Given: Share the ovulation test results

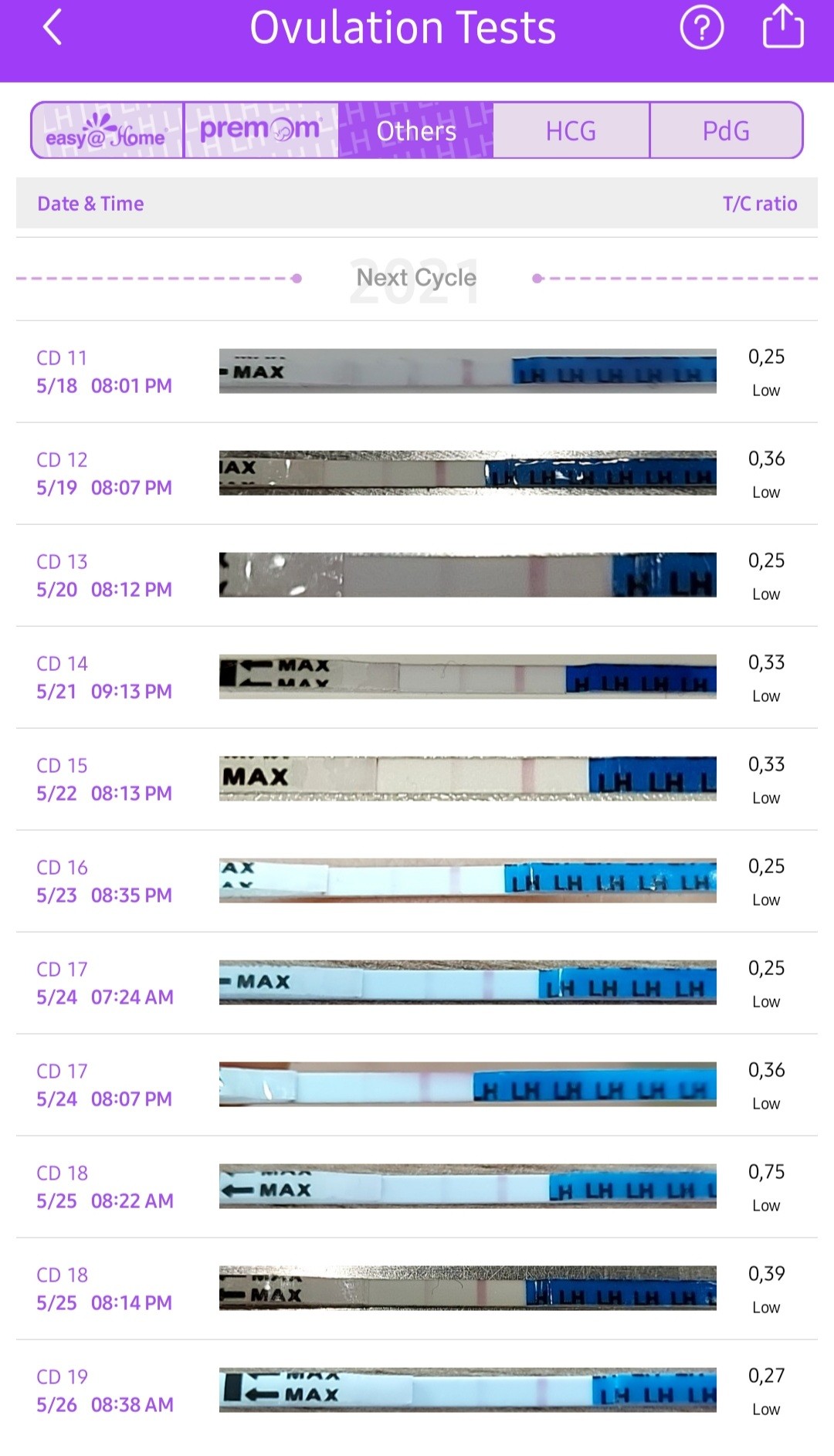Looking at the screenshot, I should coord(783,27).
